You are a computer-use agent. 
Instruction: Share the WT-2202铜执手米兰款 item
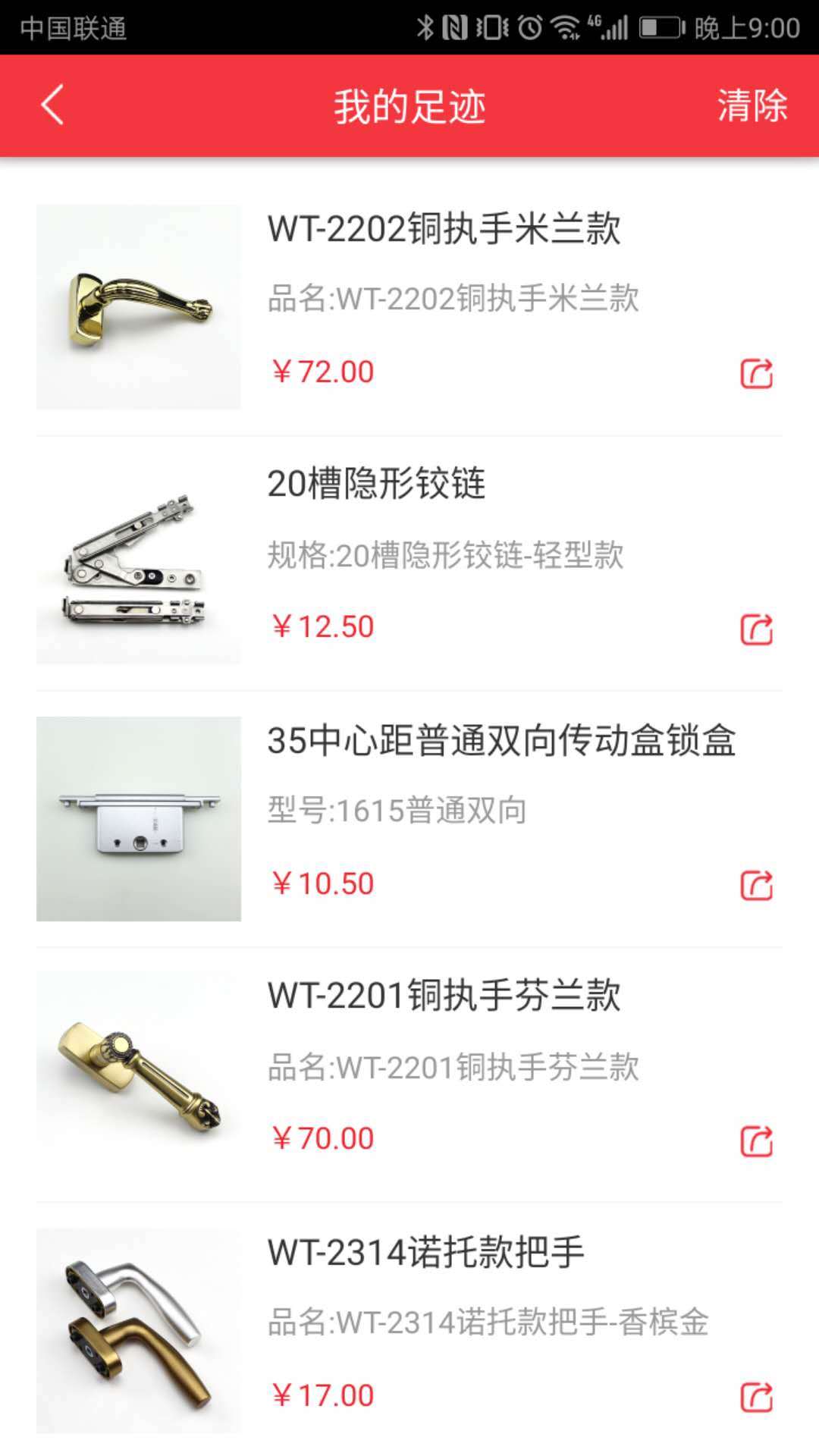coord(756,373)
